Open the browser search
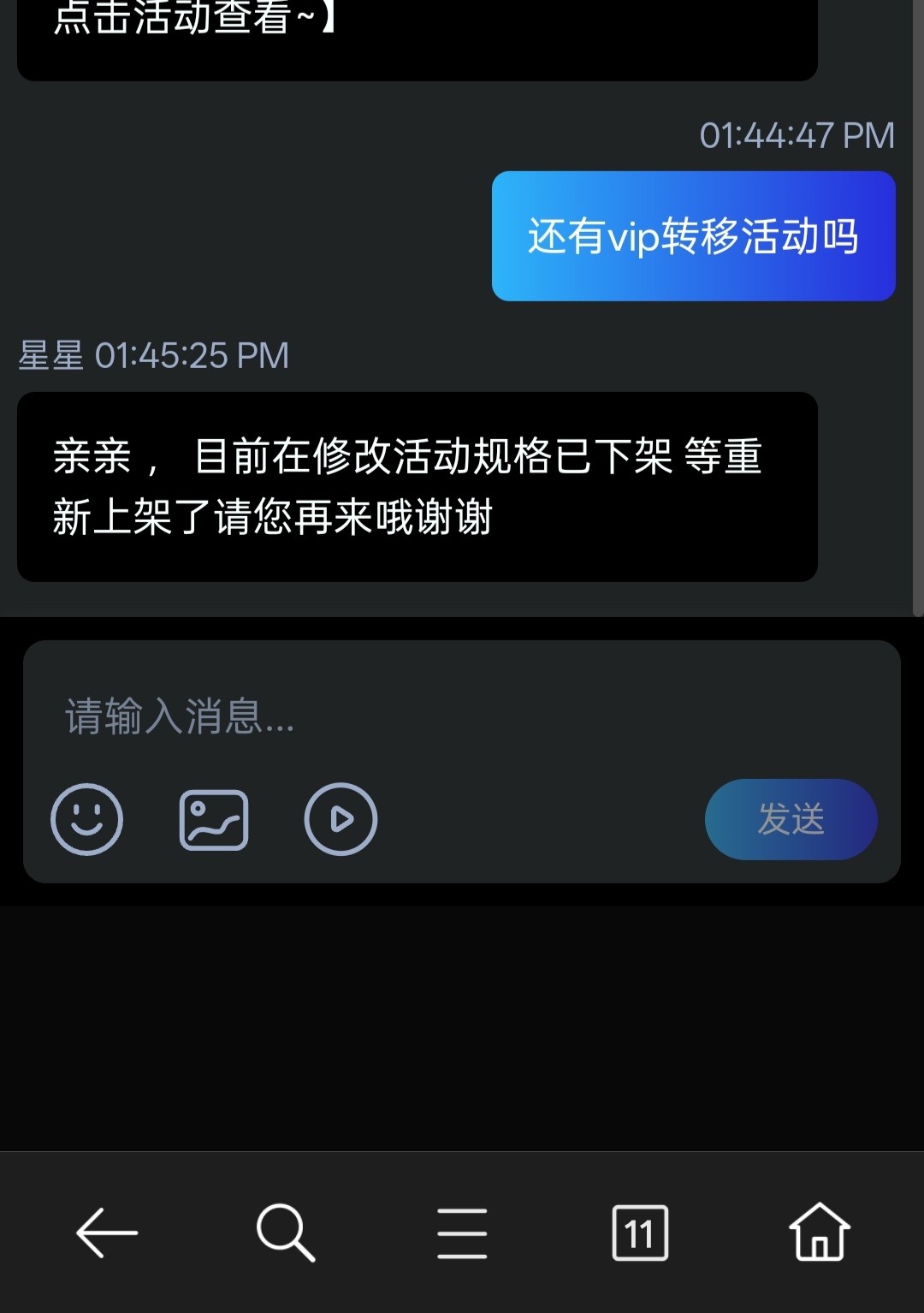The width and height of the screenshot is (924, 1313). pos(285,1233)
